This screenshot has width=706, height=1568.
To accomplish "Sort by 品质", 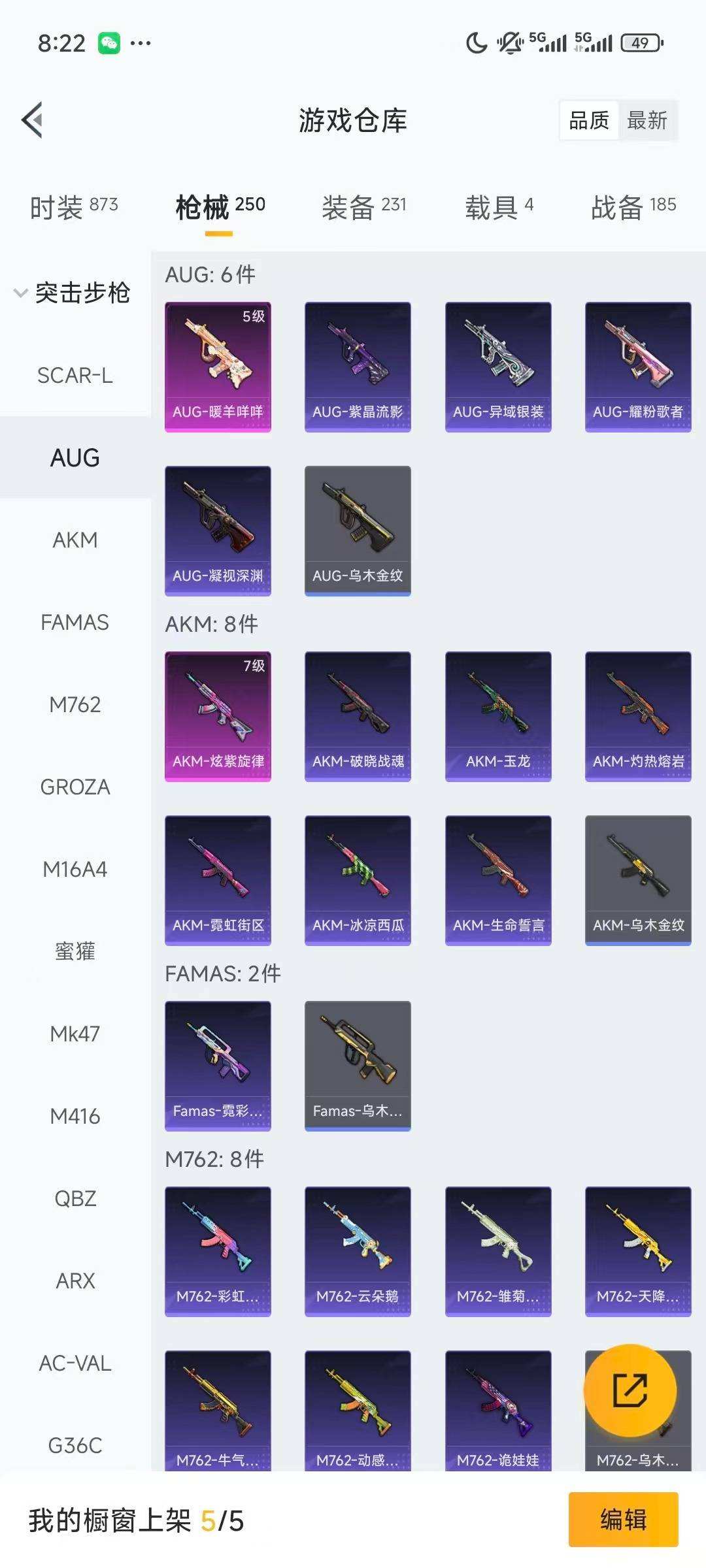I will point(589,120).
